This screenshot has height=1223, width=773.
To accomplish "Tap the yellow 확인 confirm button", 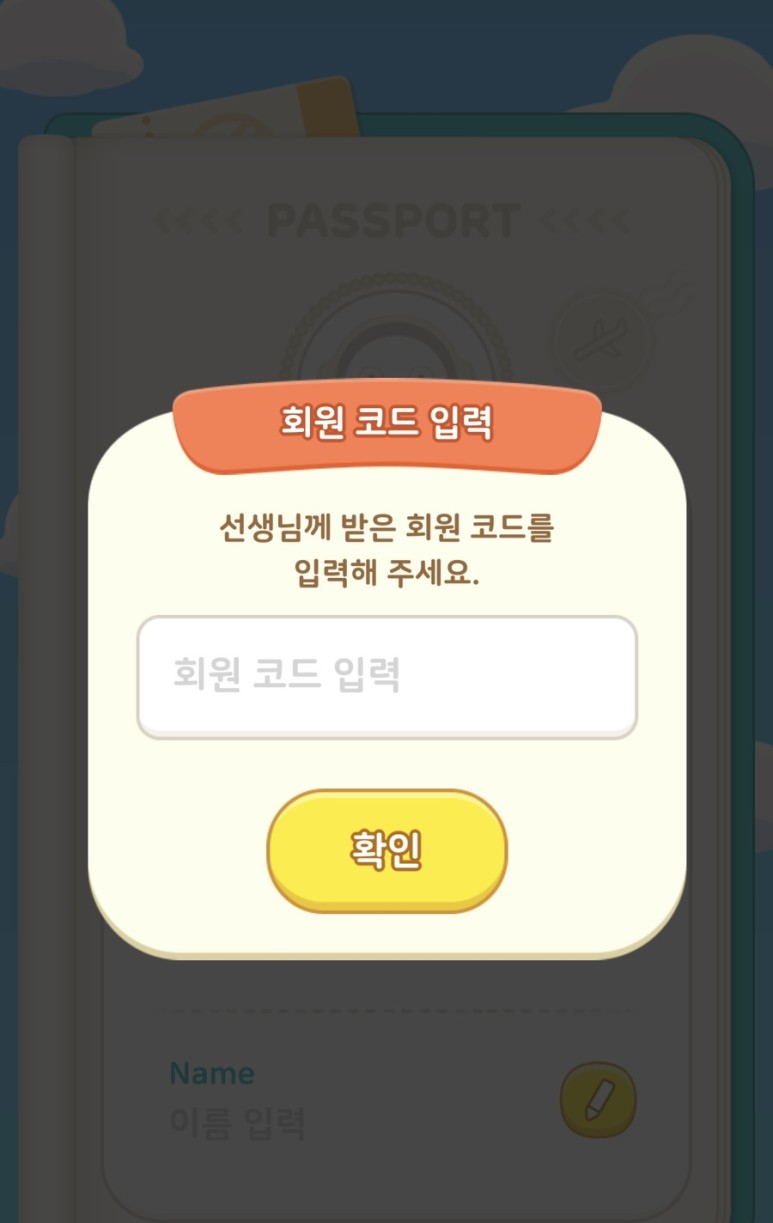I will [x=386, y=848].
